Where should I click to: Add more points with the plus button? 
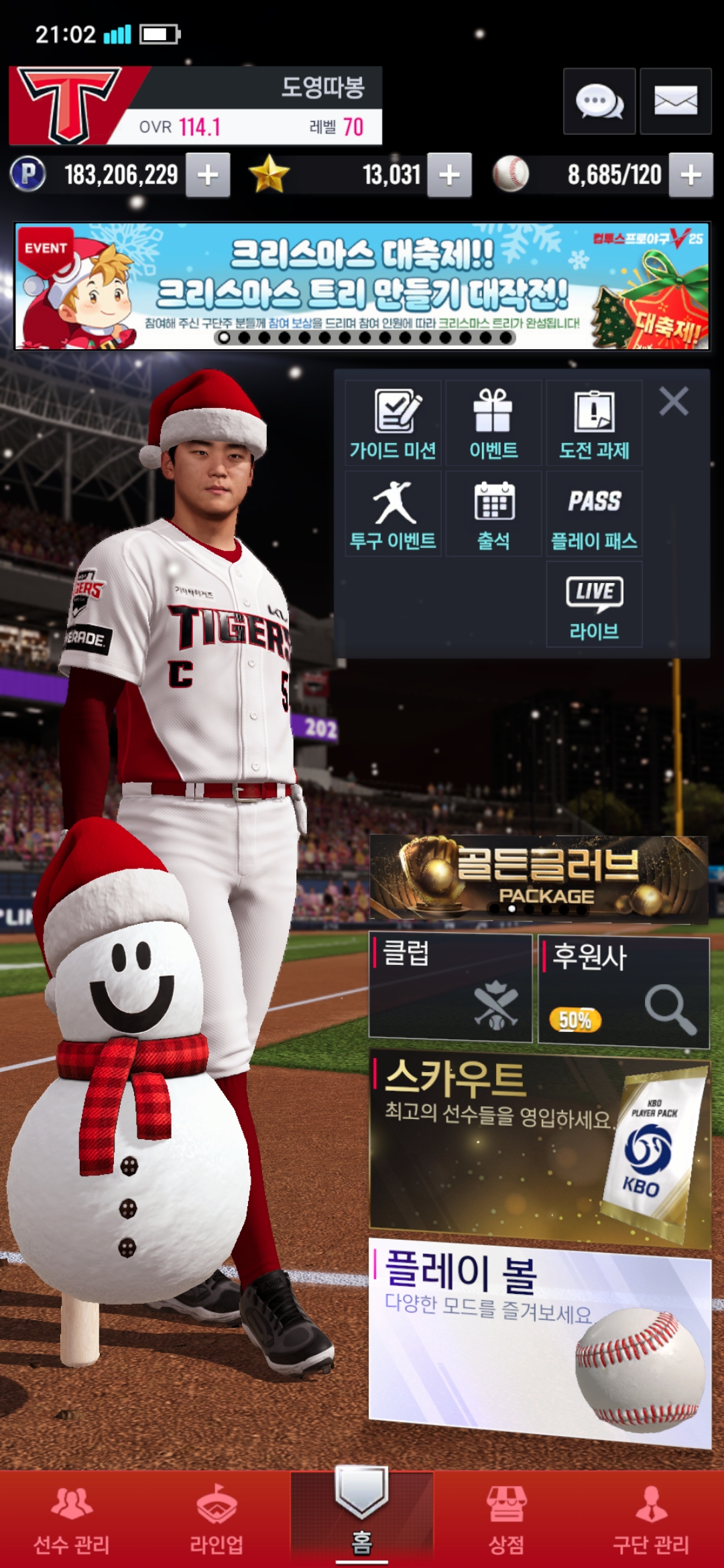[208, 175]
